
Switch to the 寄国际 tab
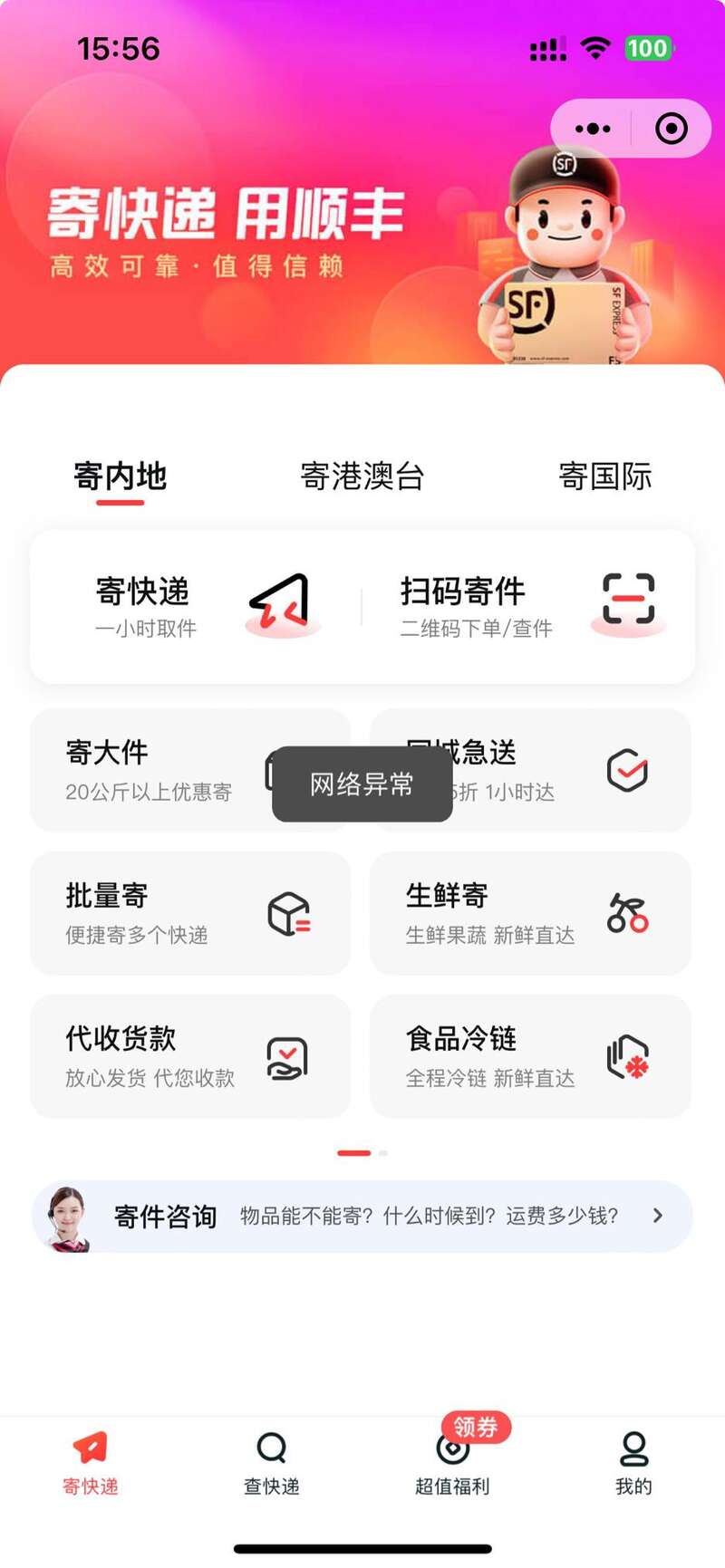[604, 476]
